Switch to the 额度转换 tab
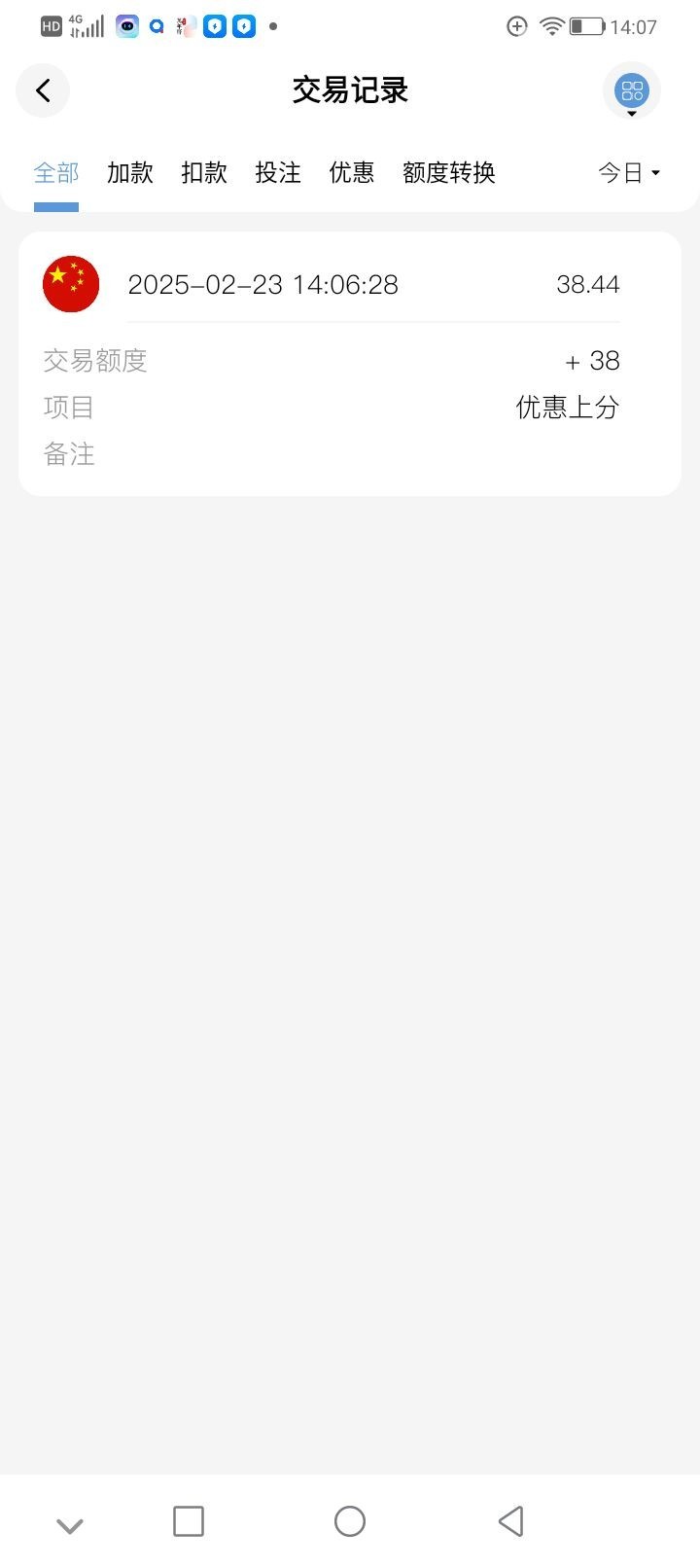This screenshot has height=1568, width=700. [x=449, y=173]
